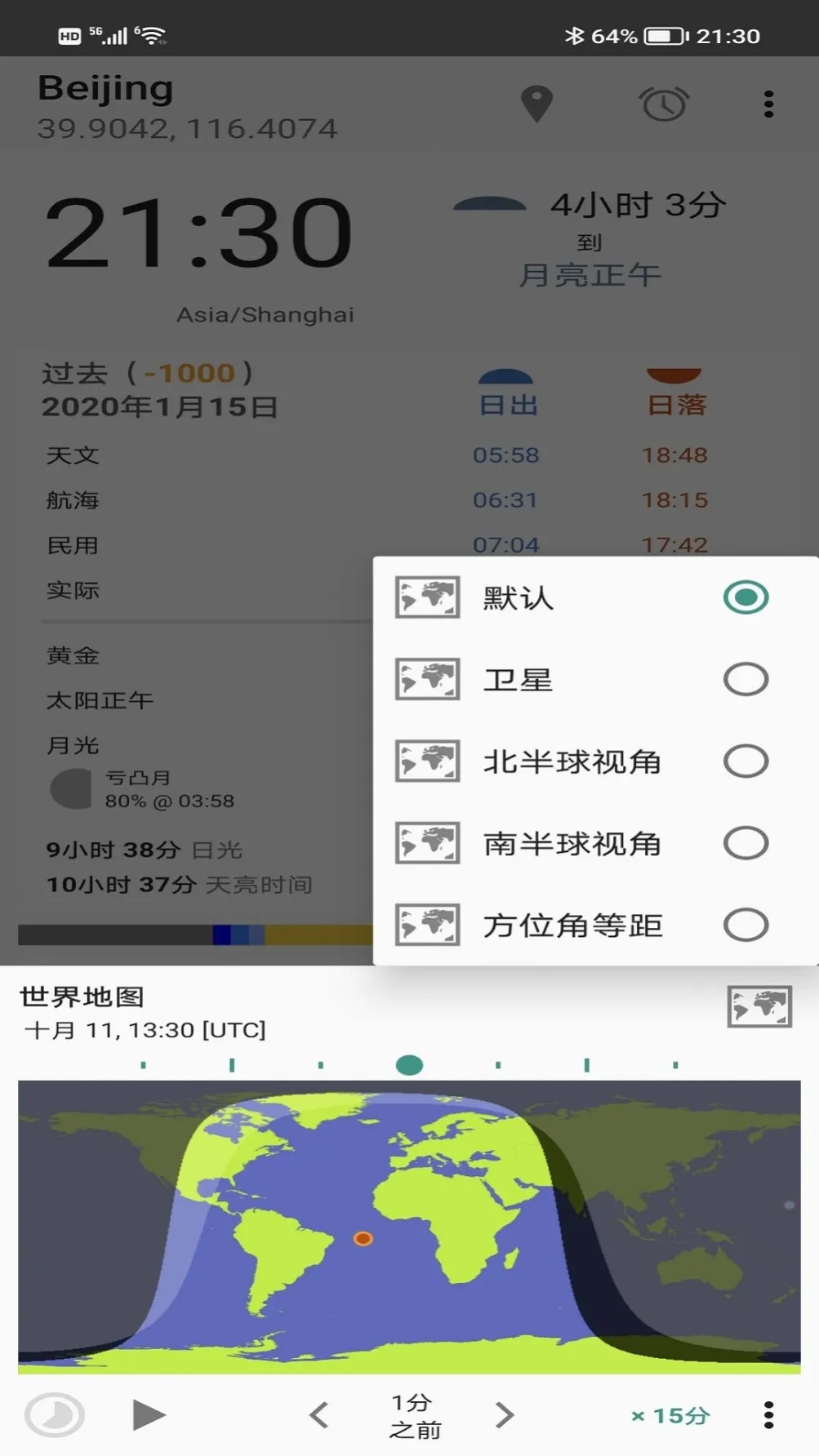The width and height of the screenshot is (819, 1456).
Task: Change the × 15分 playback speed
Action: [x=670, y=1415]
